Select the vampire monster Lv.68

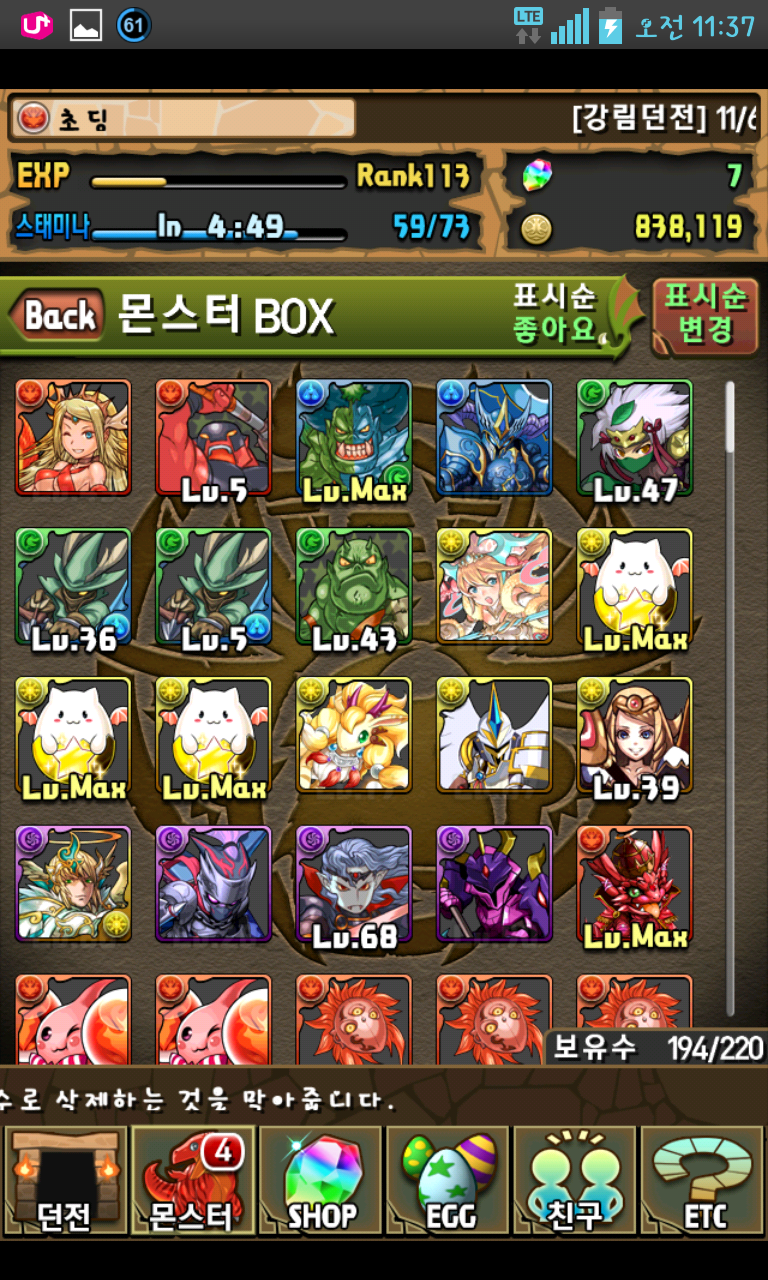tap(354, 884)
